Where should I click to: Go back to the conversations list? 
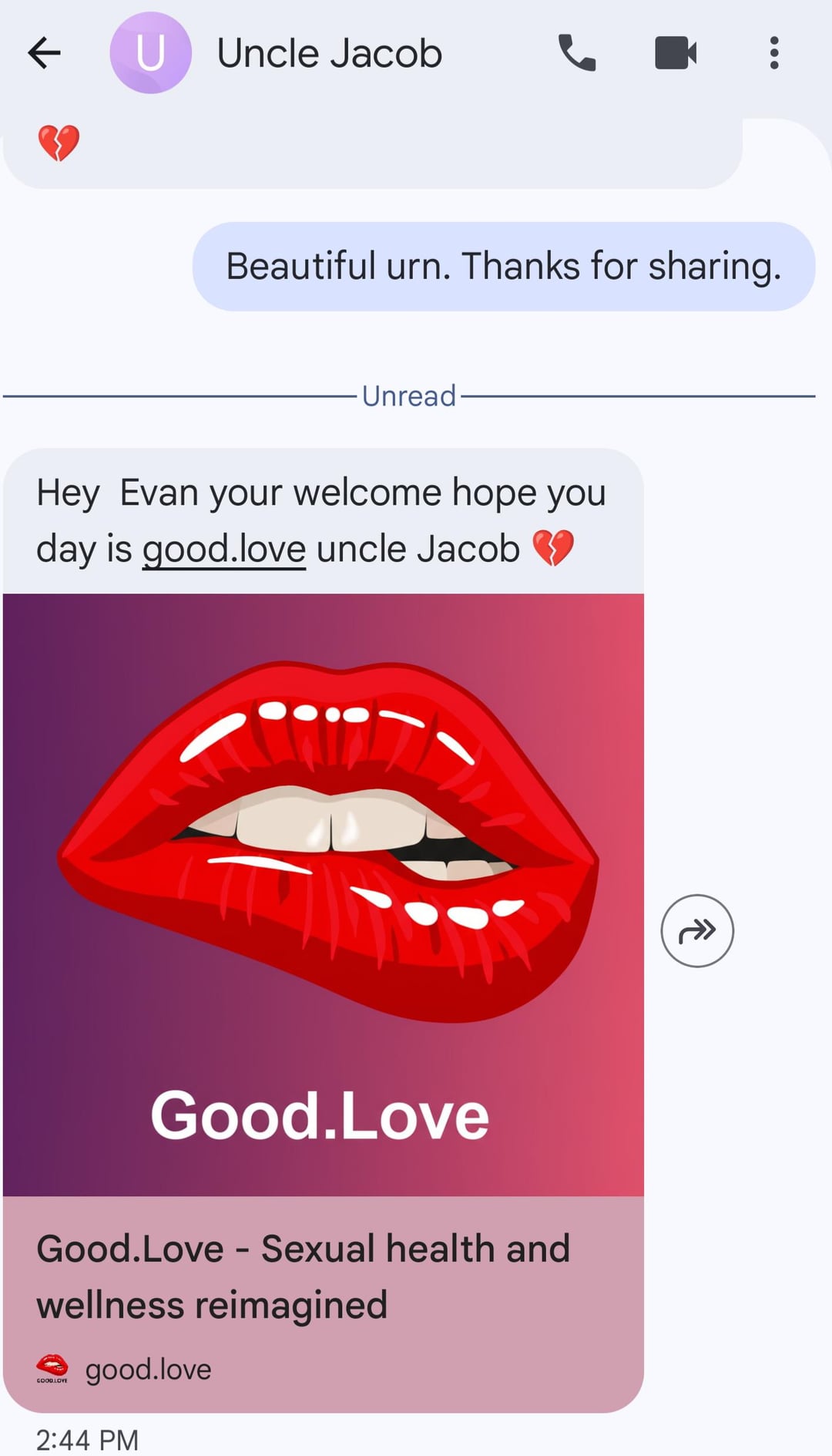click(44, 53)
